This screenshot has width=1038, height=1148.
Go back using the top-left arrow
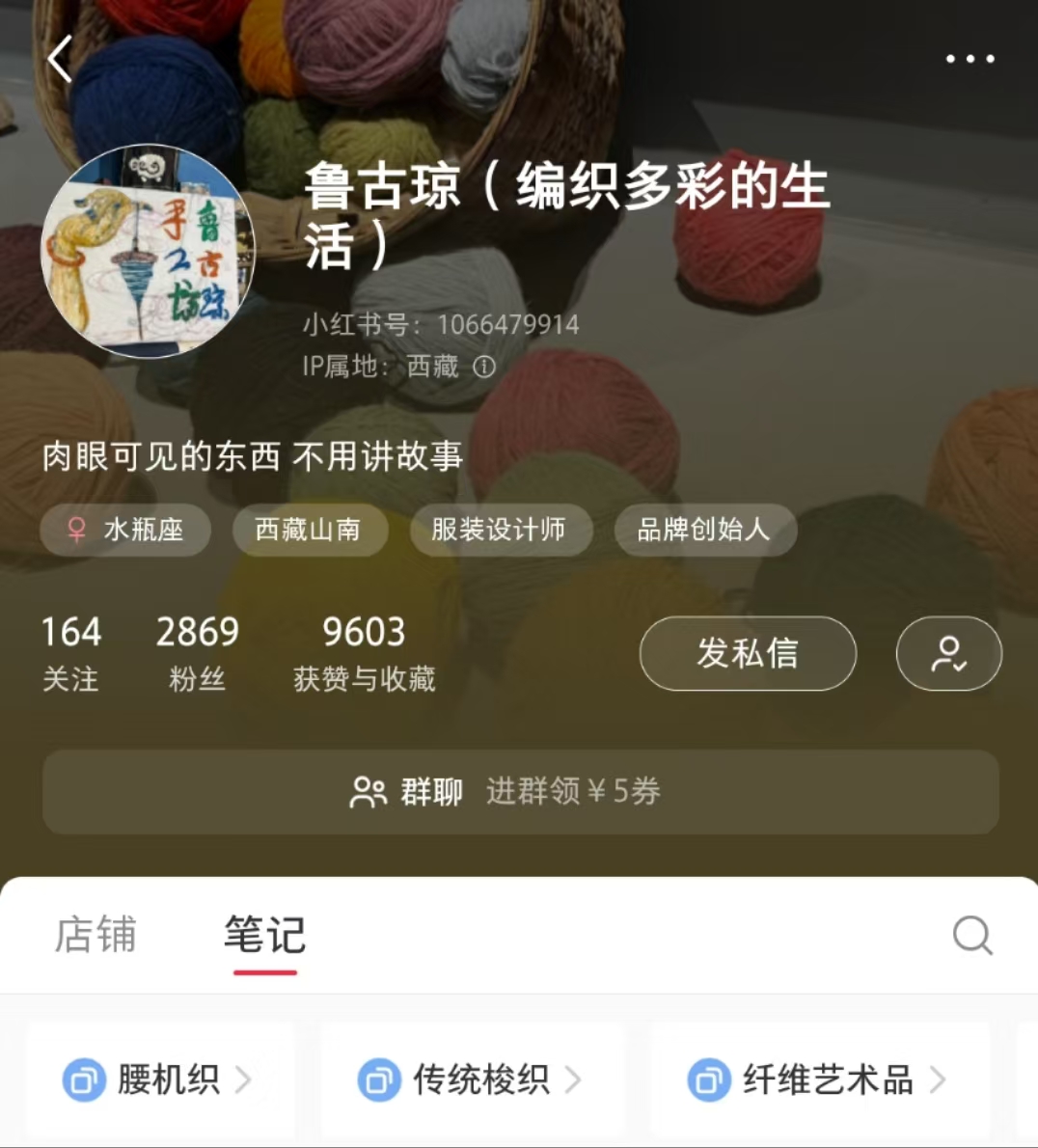click(x=61, y=59)
